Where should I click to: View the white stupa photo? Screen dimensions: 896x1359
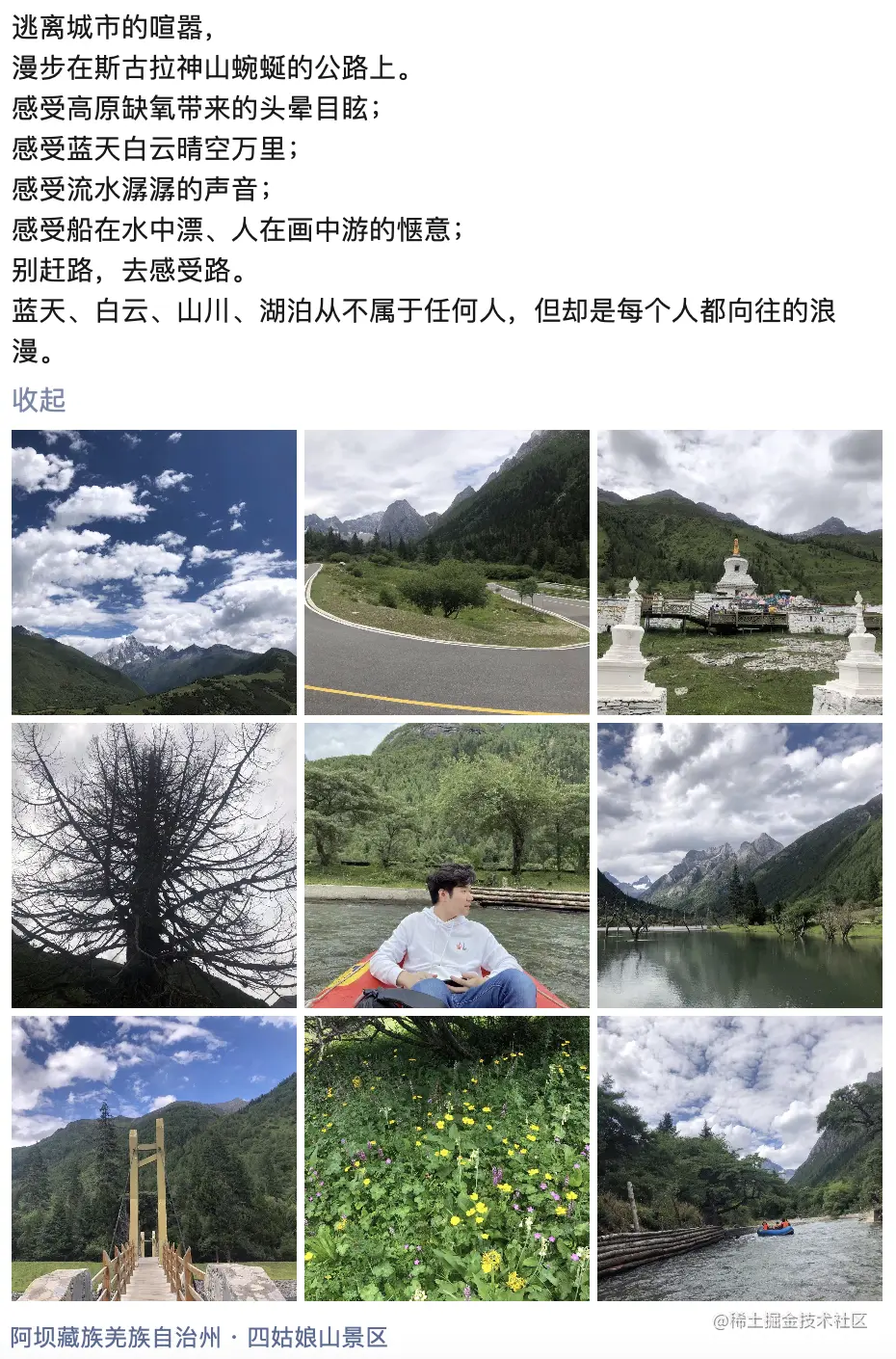[739, 572]
